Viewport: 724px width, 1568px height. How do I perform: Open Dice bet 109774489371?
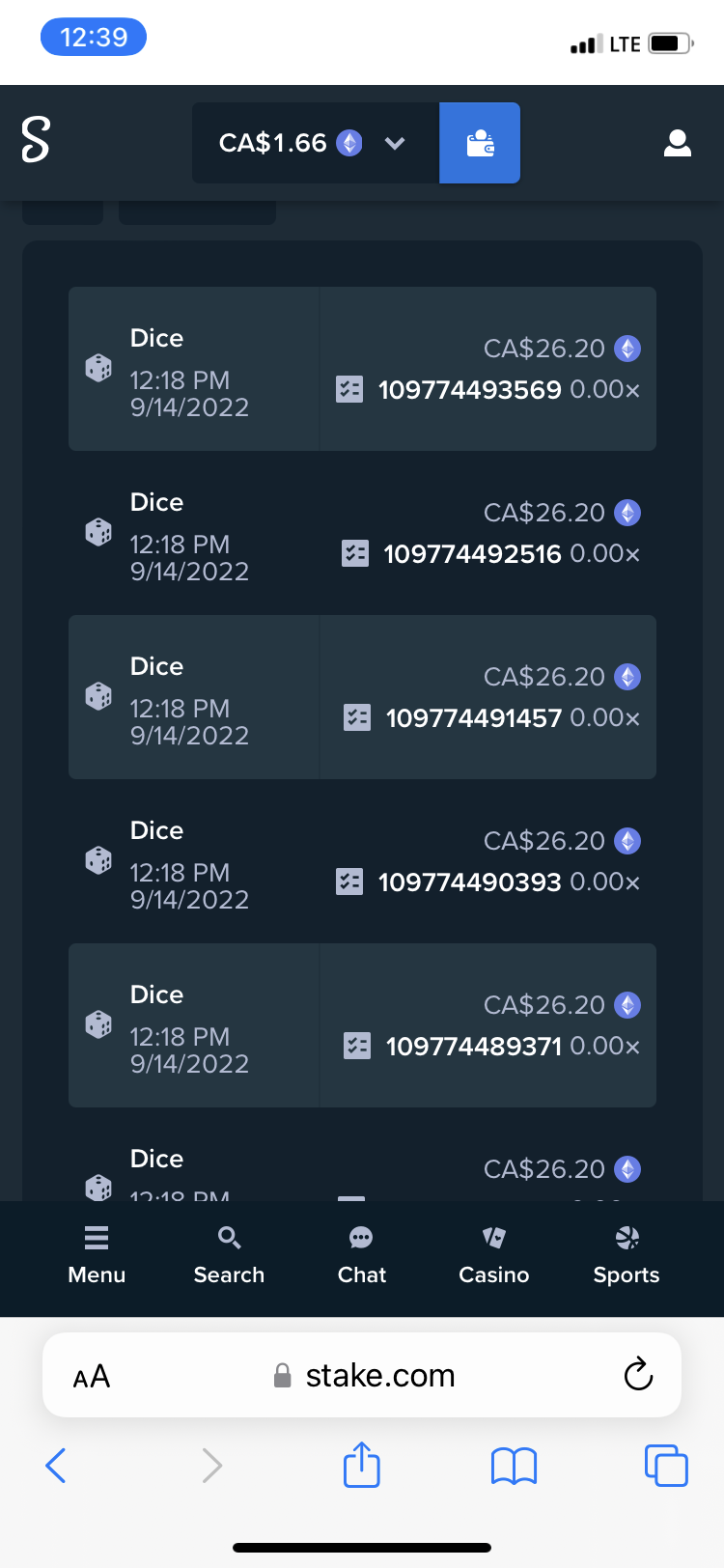362,1025
